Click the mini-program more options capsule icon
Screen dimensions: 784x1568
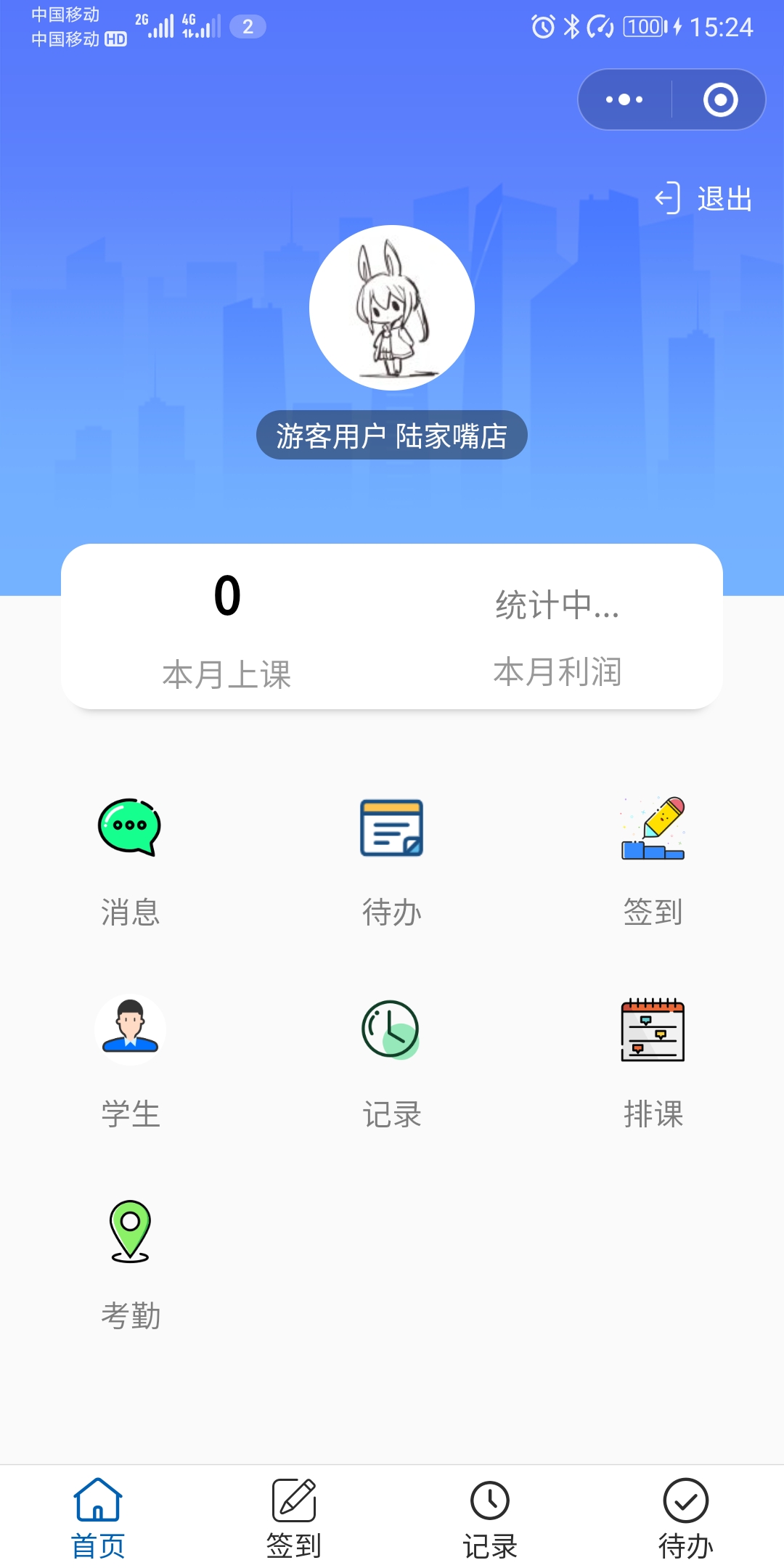623,99
